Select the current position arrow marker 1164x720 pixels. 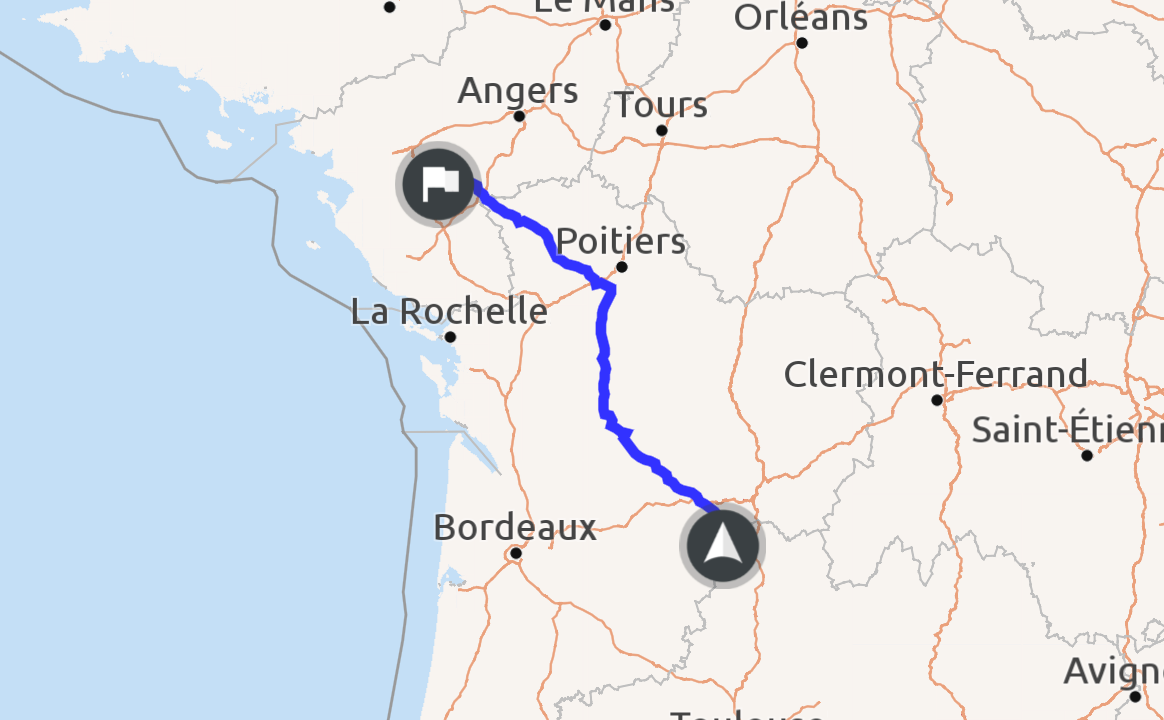pyautogui.click(x=722, y=546)
